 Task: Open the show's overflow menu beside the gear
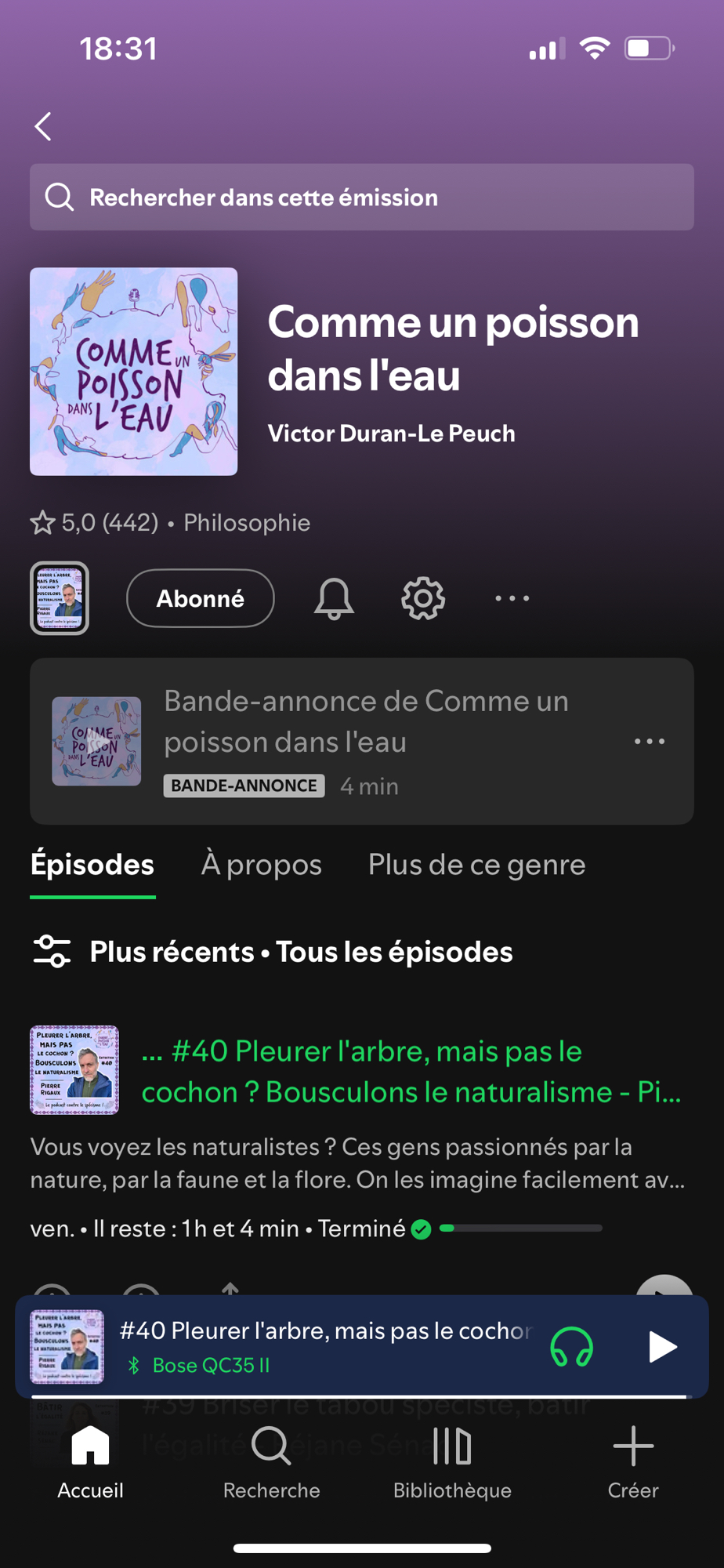512,599
